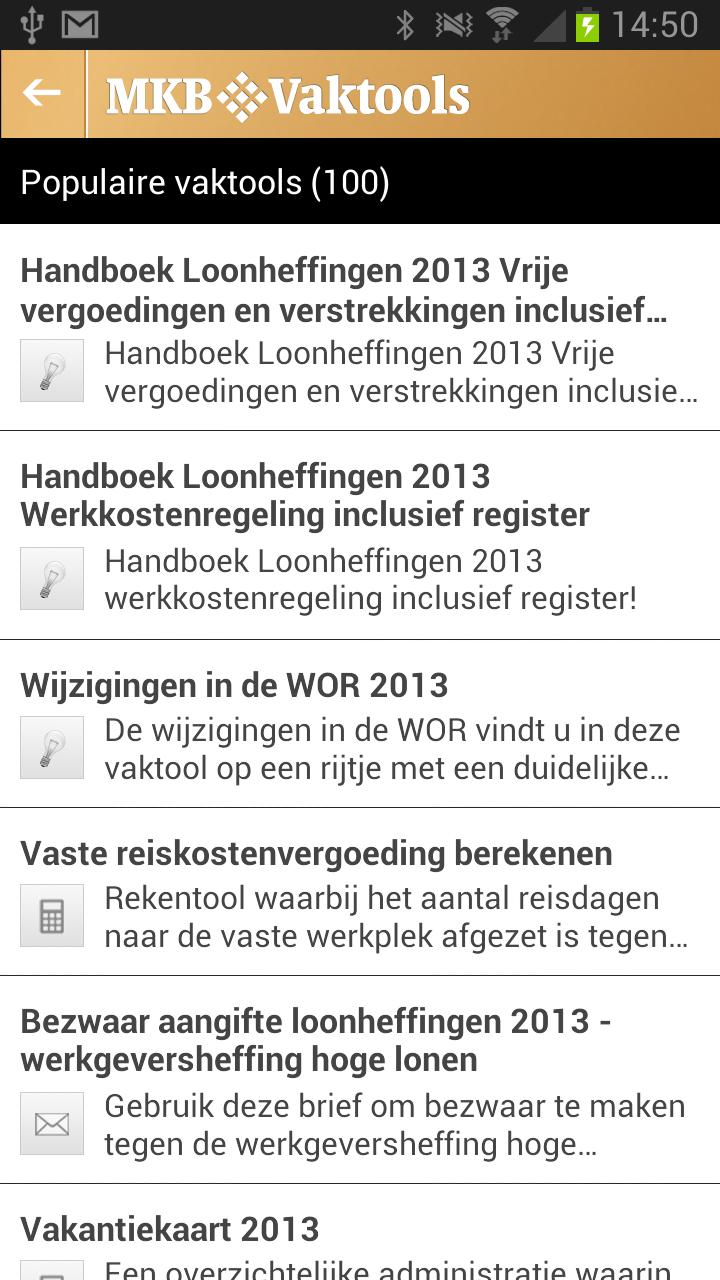Open Bezwaar aangifte loonheffingen 2013 letter
Screen dimensions: 720x1280
360,1079
